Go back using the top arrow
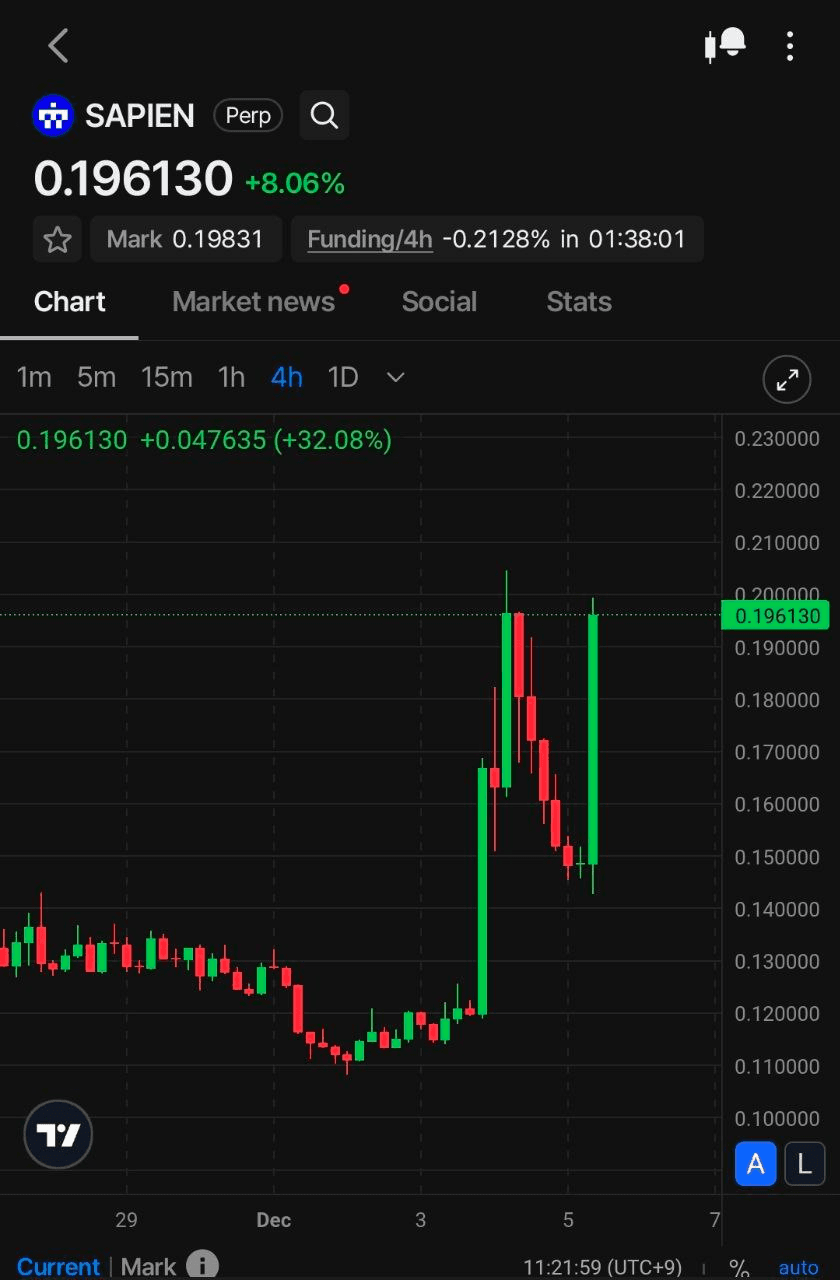The height and width of the screenshot is (1280, 840). 58,46
